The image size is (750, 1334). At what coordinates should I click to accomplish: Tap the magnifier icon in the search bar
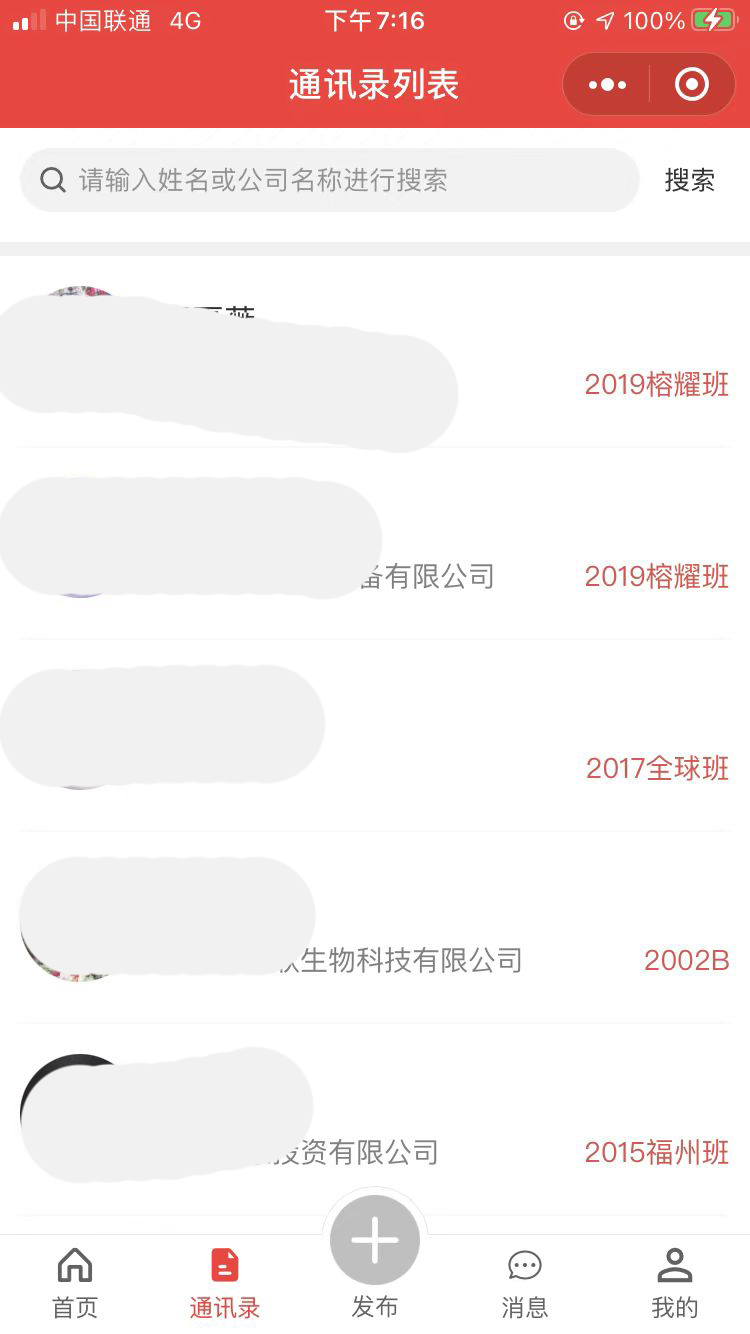pos(52,179)
